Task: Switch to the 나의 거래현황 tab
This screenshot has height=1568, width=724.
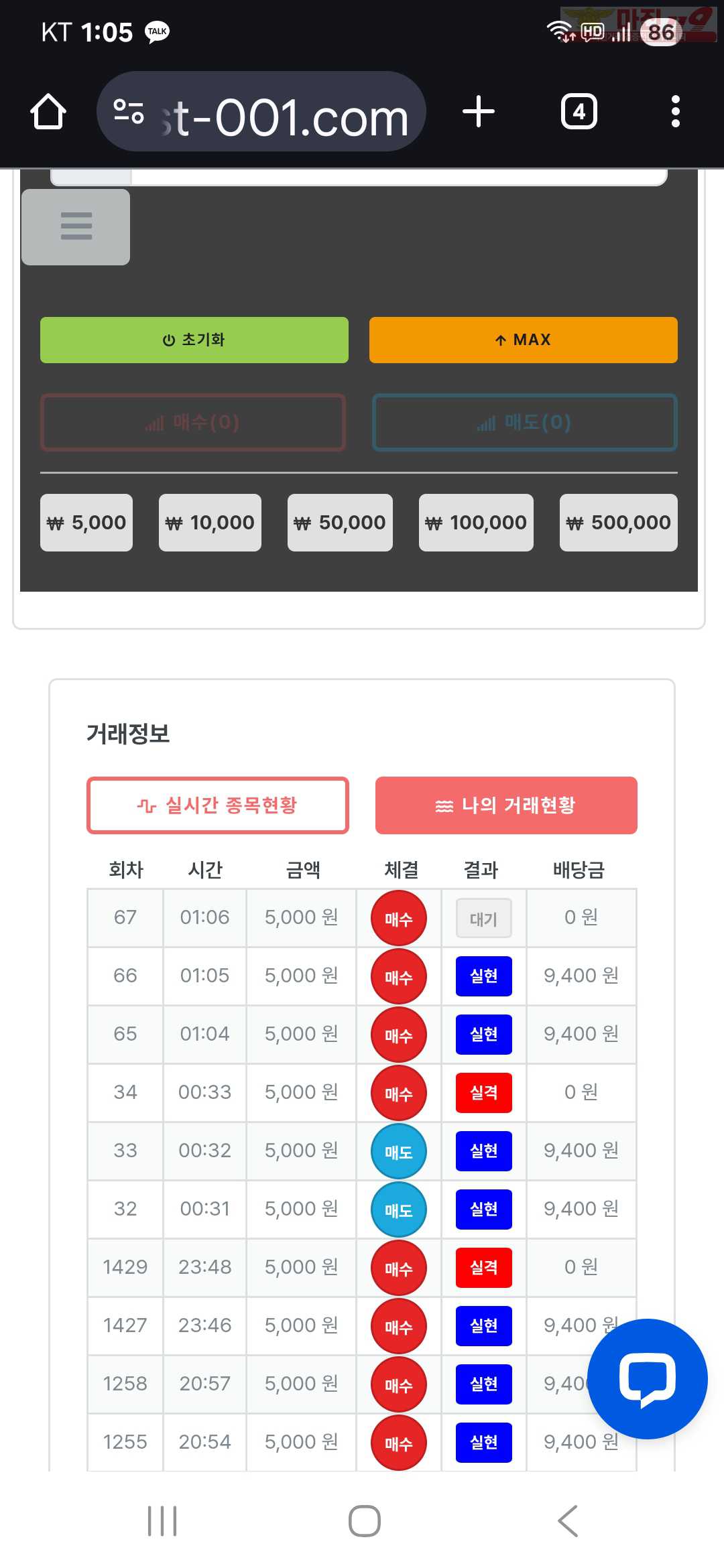Action: [506, 805]
